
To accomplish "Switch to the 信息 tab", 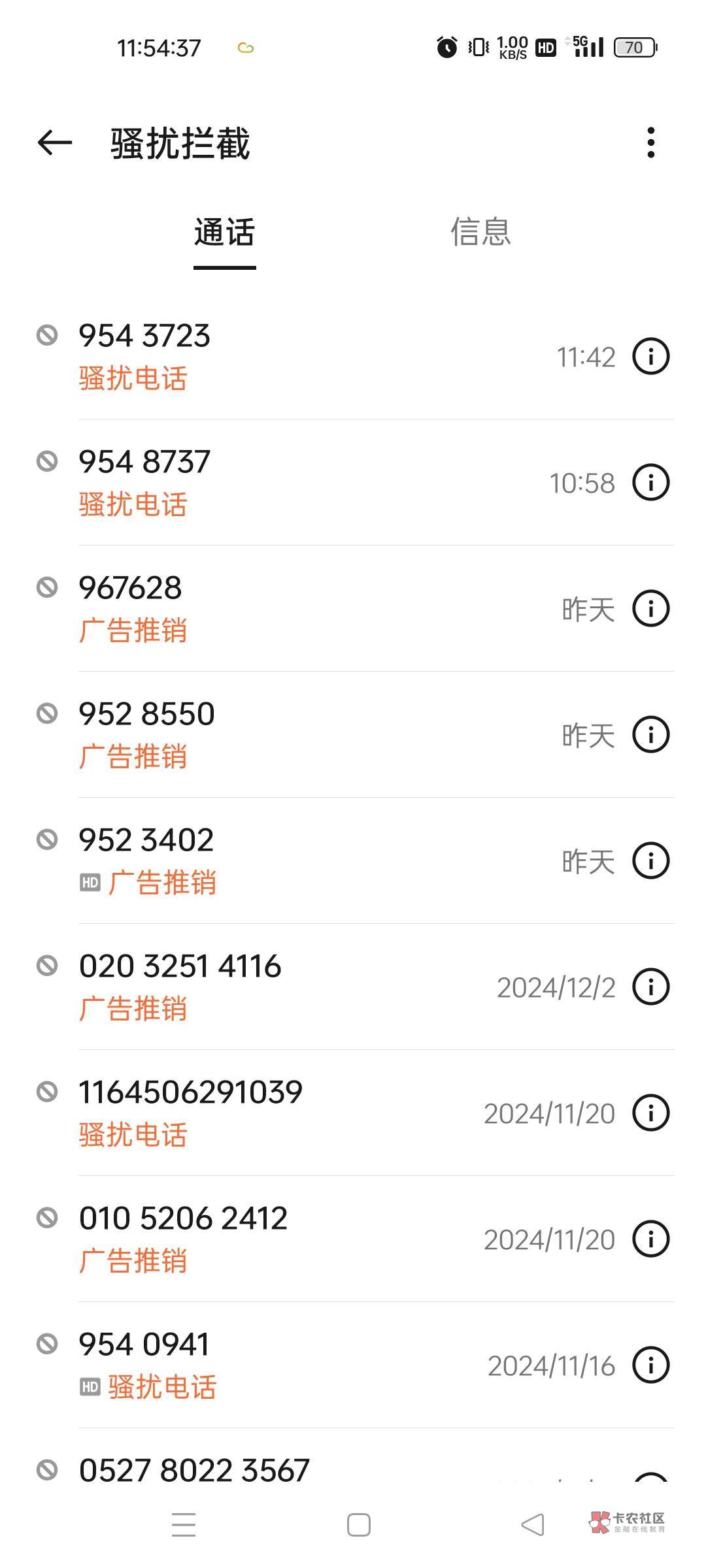I will coord(482,234).
